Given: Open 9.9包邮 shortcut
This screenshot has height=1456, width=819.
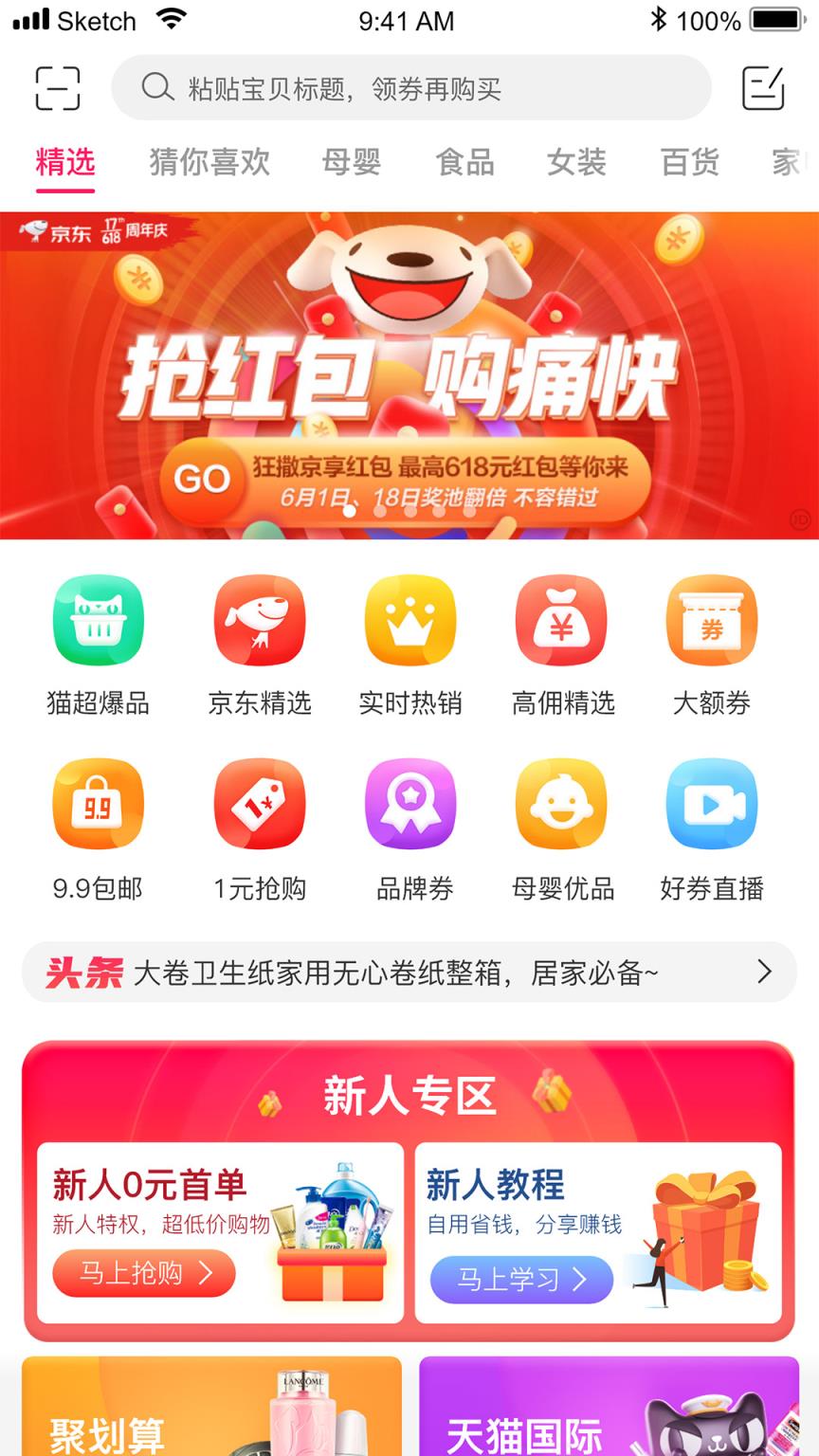Looking at the screenshot, I should pyautogui.click(x=99, y=804).
